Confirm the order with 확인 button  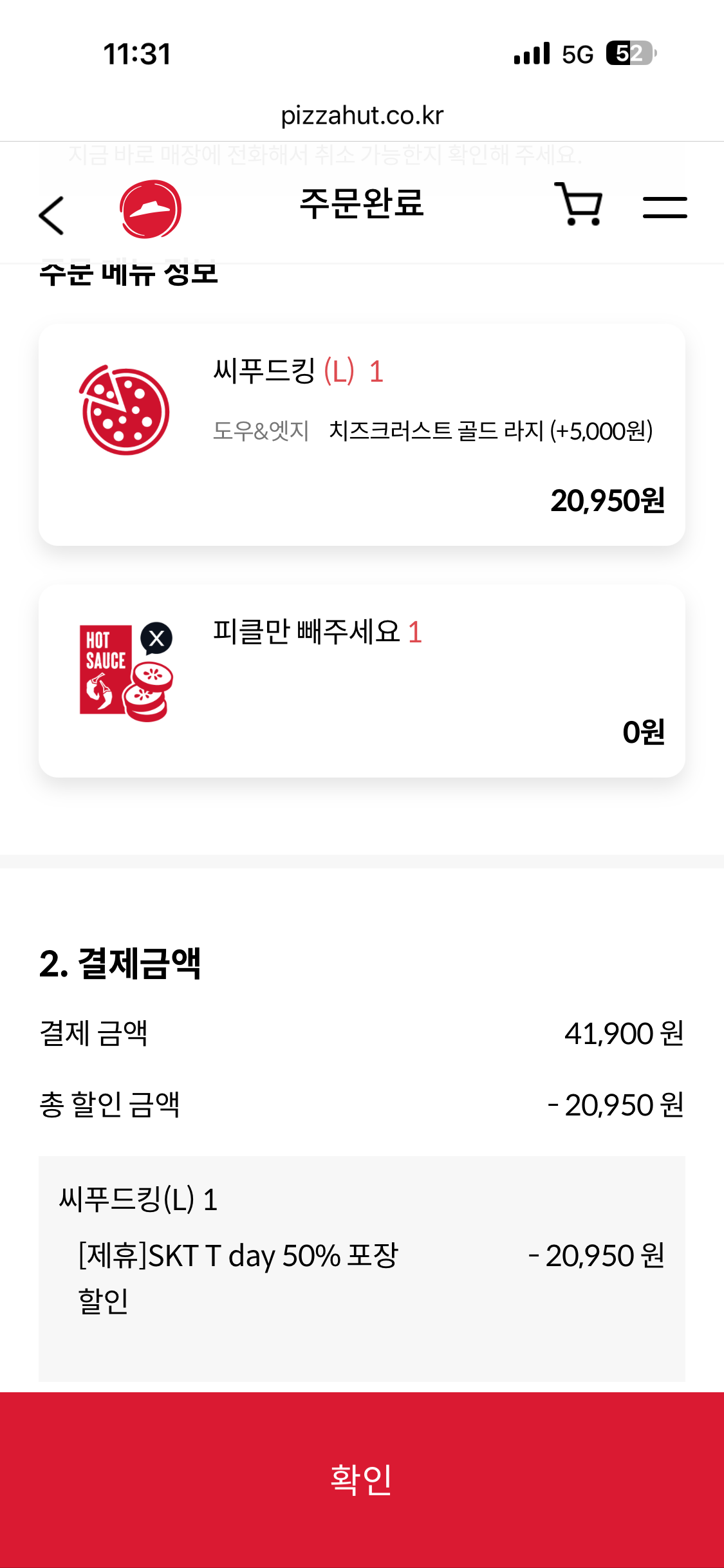pos(362,1479)
